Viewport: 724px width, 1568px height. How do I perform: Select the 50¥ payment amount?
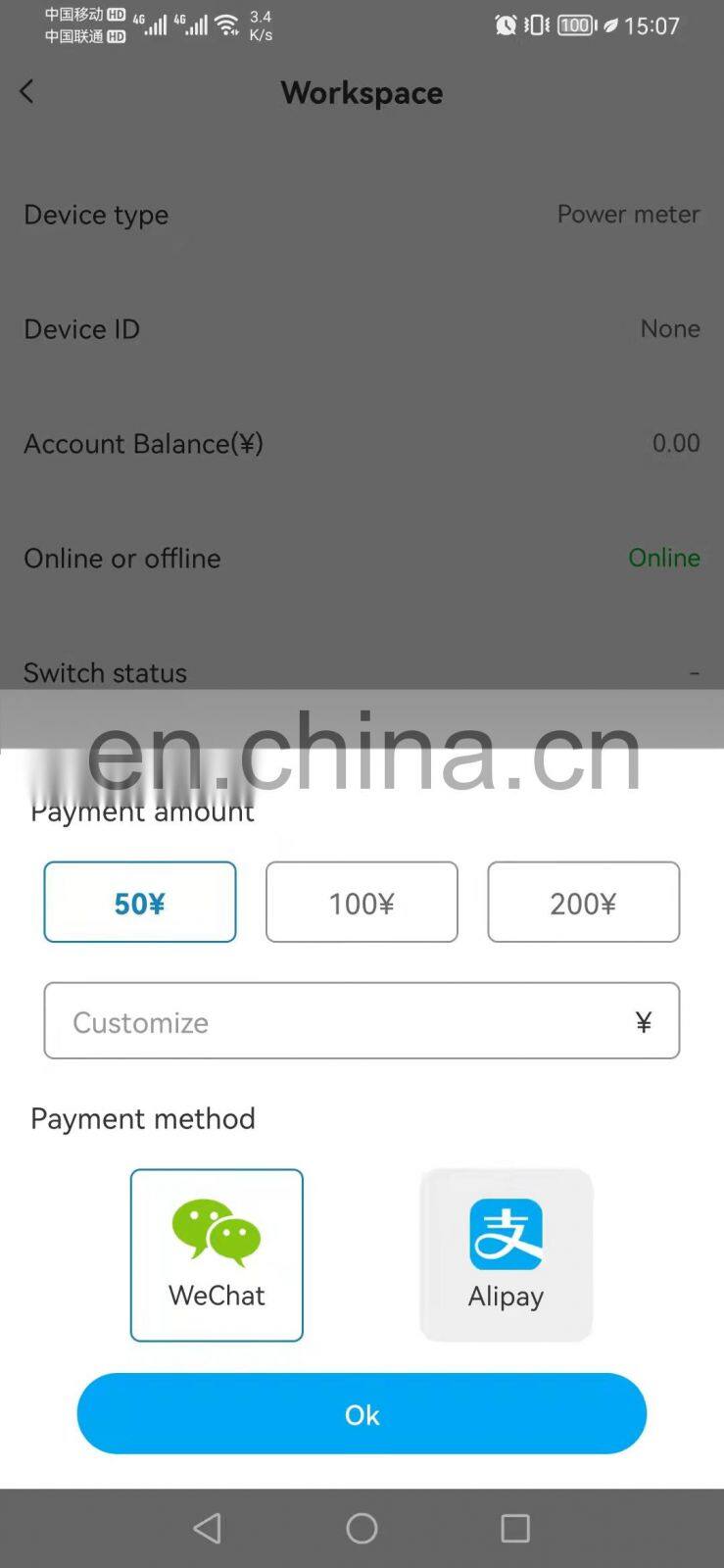pyautogui.click(x=139, y=902)
